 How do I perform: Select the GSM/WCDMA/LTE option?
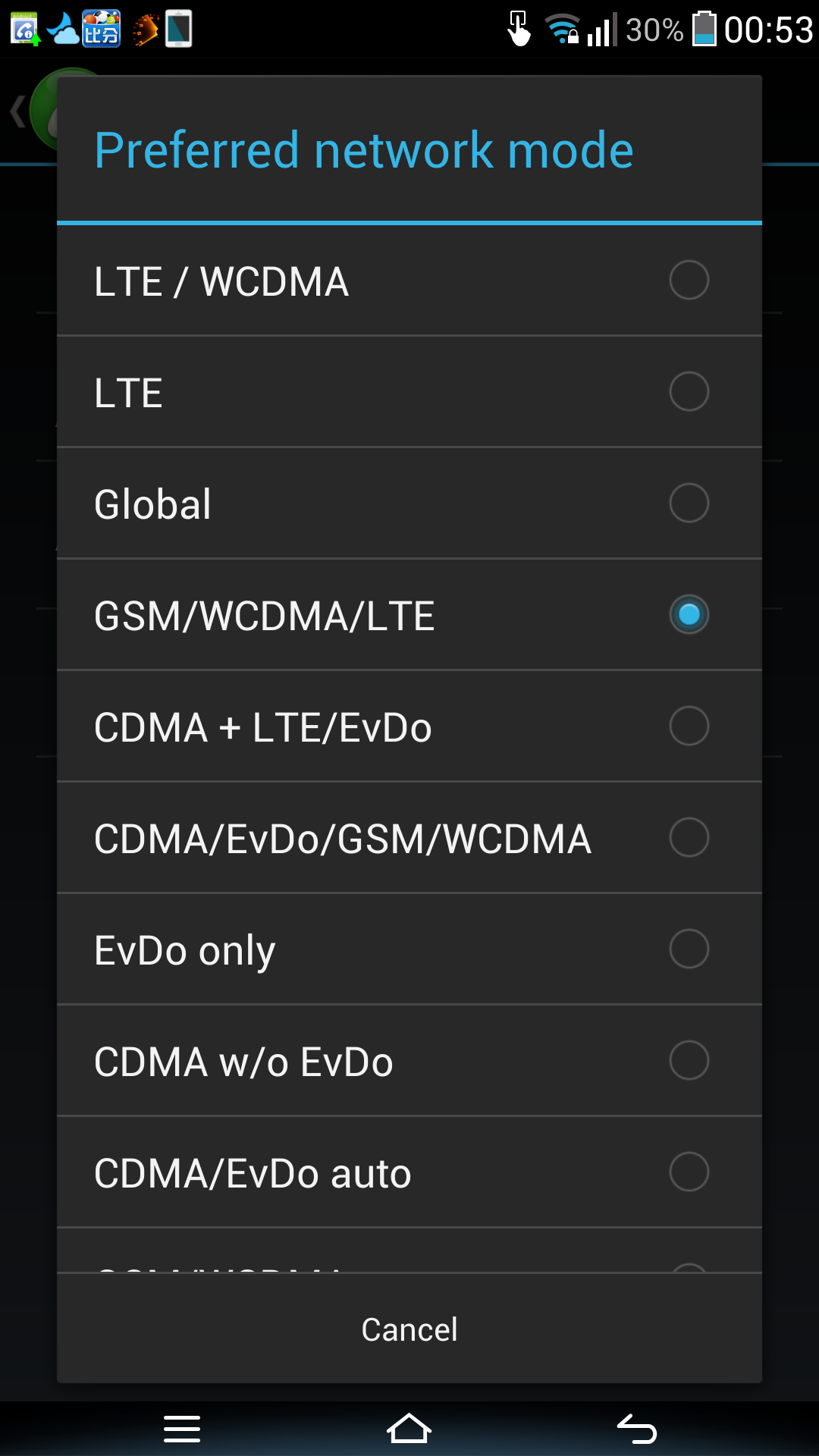pyautogui.click(x=409, y=615)
